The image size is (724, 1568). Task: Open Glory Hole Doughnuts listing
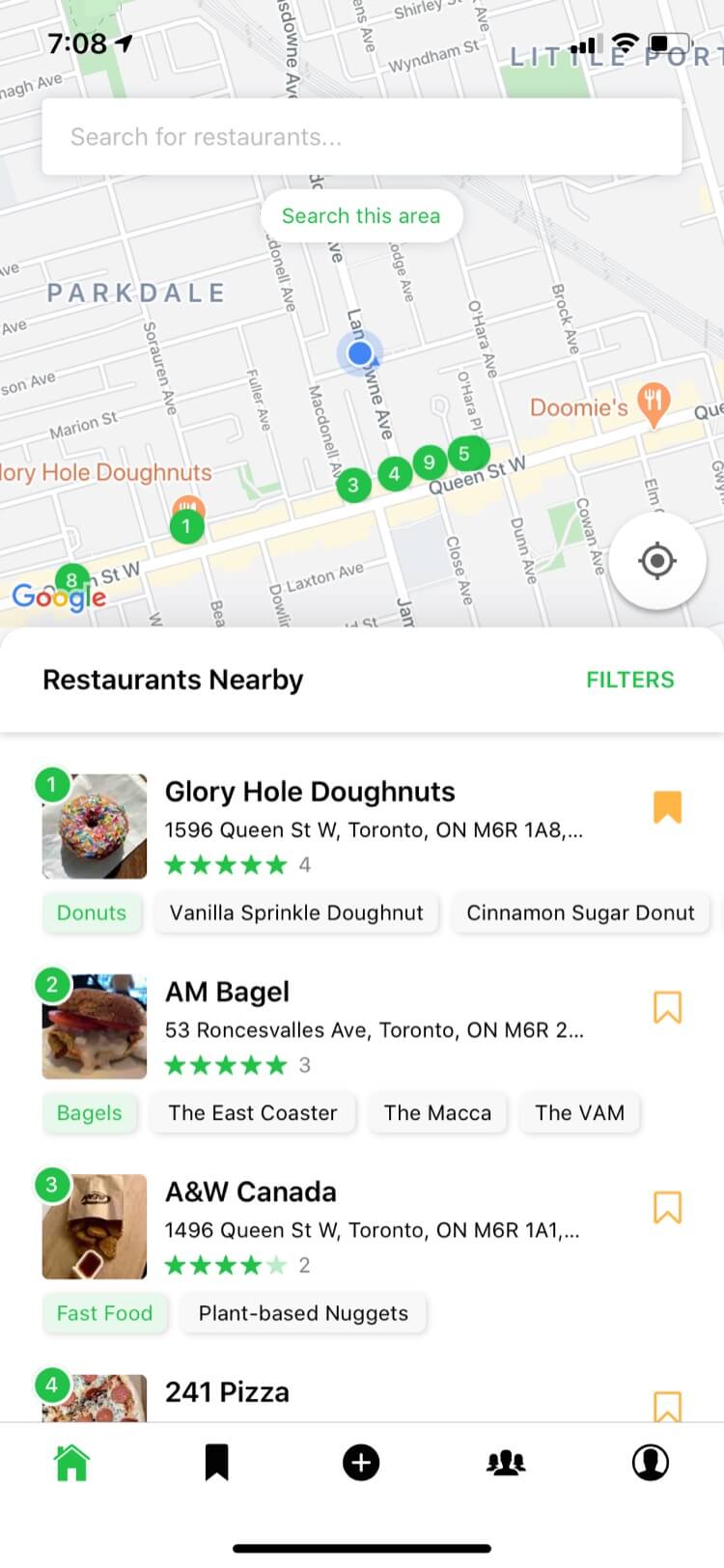coord(310,792)
